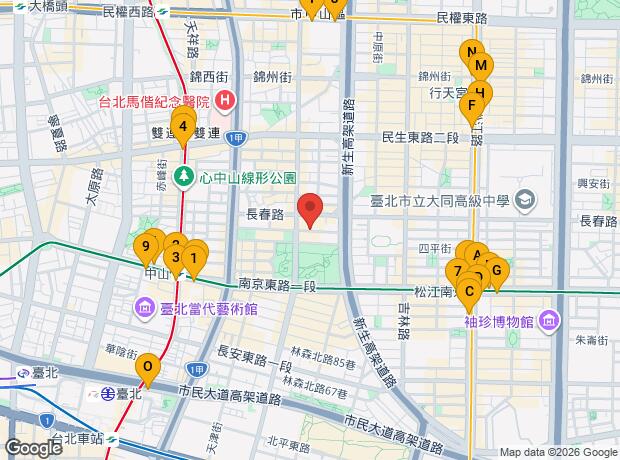The width and height of the screenshot is (620, 460).
Task: Tap the orange marker numbered 1
Action: [x=195, y=257]
